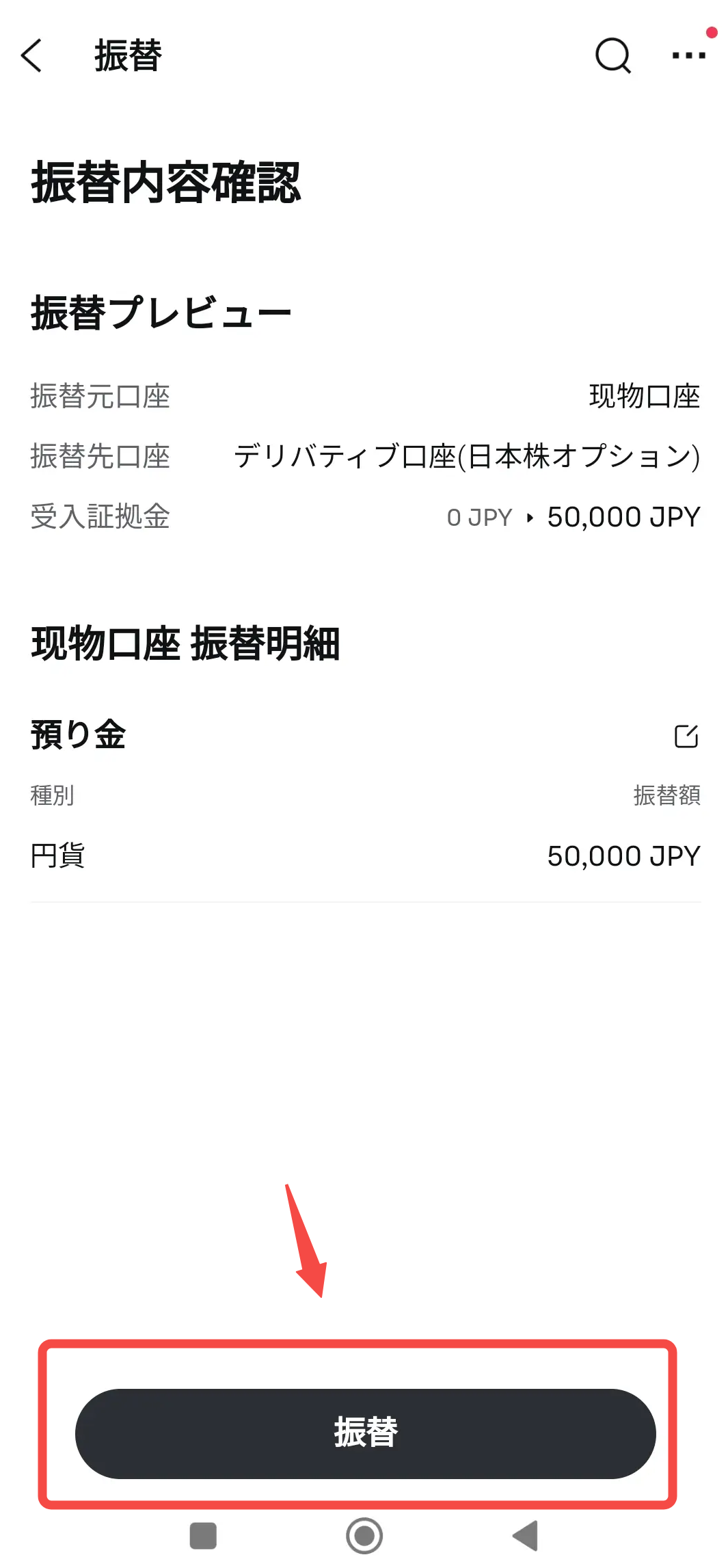The image size is (728, 1568).
Task: Edit the 預り金 transfer amount
Action: pos(686,736)
